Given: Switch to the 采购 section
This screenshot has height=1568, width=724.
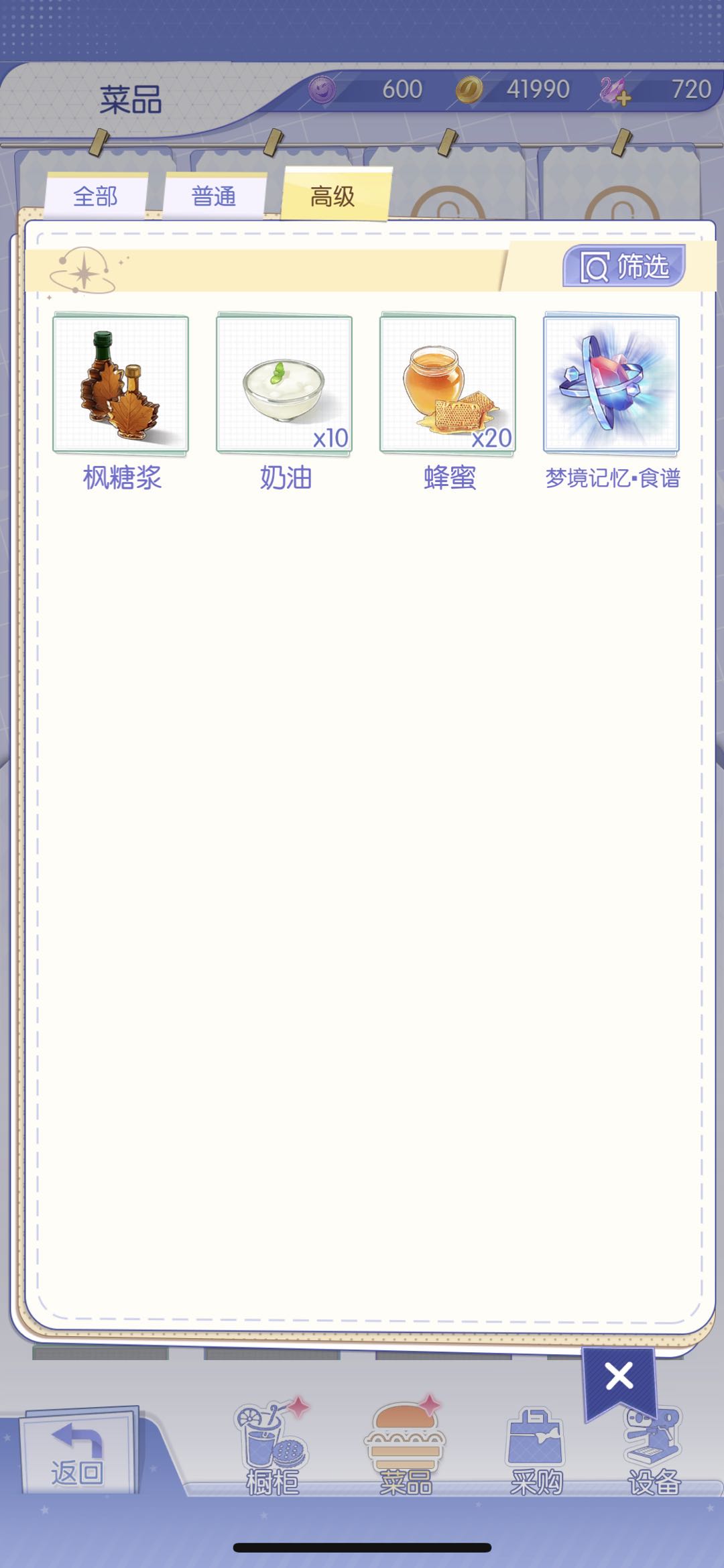Looking at the screenshot, I should click(x=536, y=1450).
